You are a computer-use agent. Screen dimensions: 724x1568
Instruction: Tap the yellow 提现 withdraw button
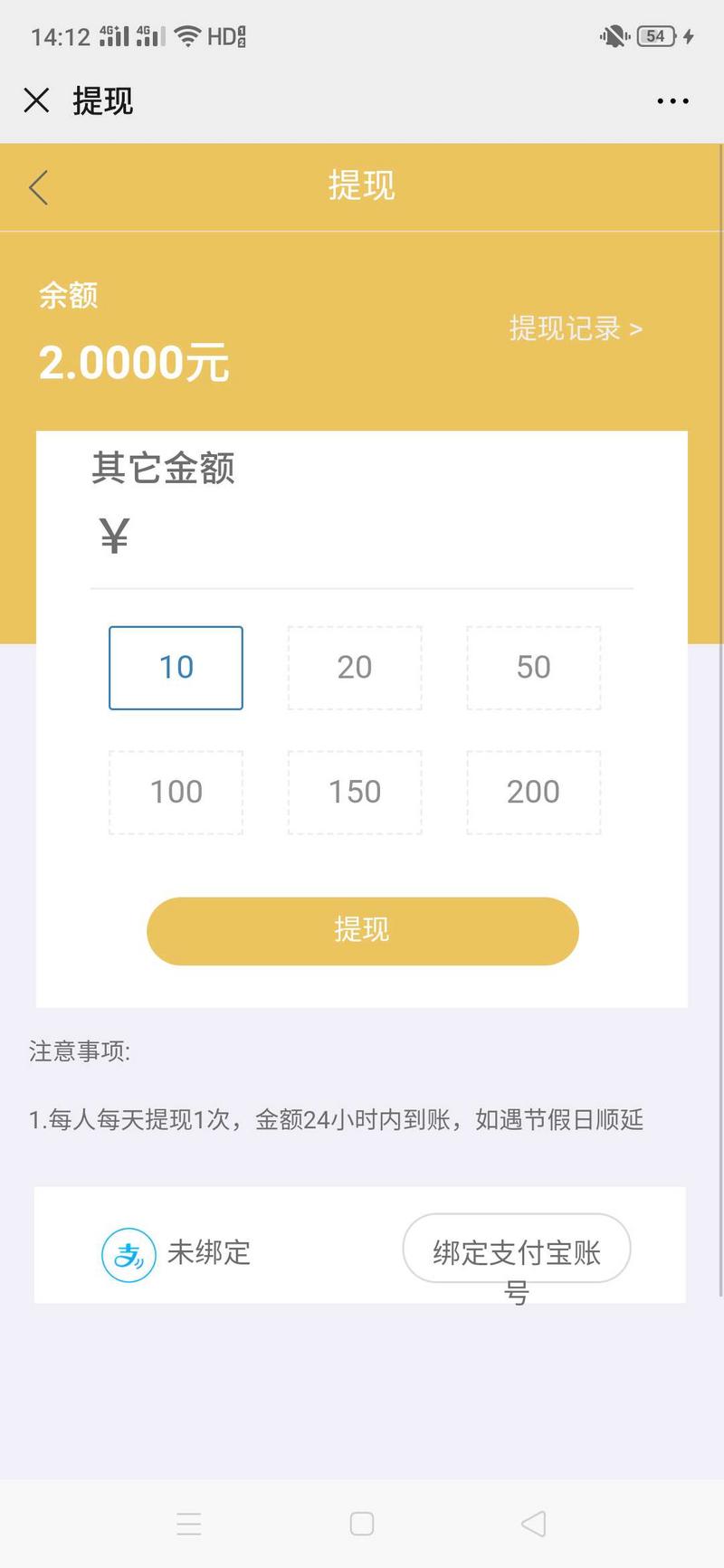362,930
